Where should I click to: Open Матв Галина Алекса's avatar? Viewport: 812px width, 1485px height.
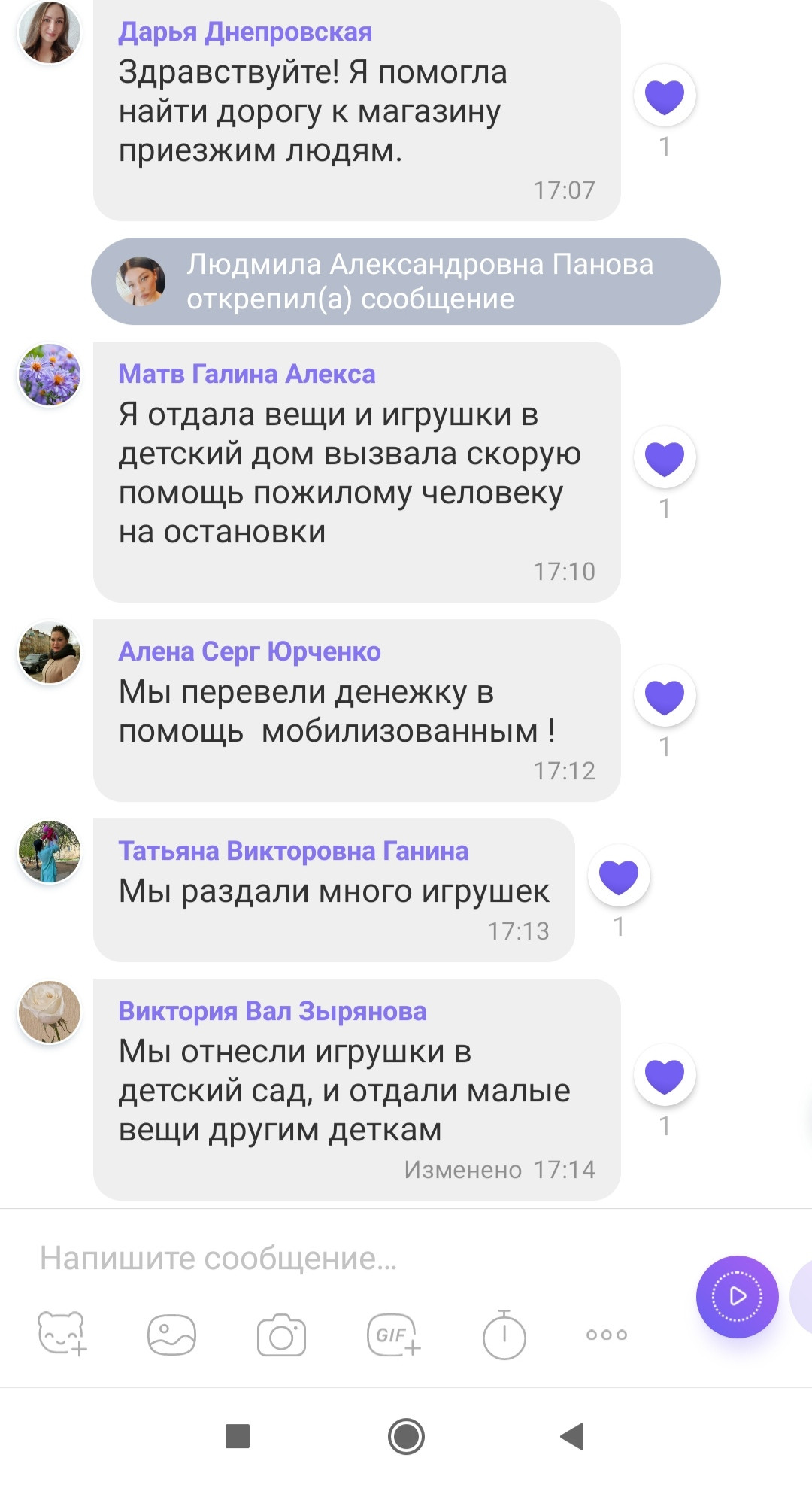[50, 375]
